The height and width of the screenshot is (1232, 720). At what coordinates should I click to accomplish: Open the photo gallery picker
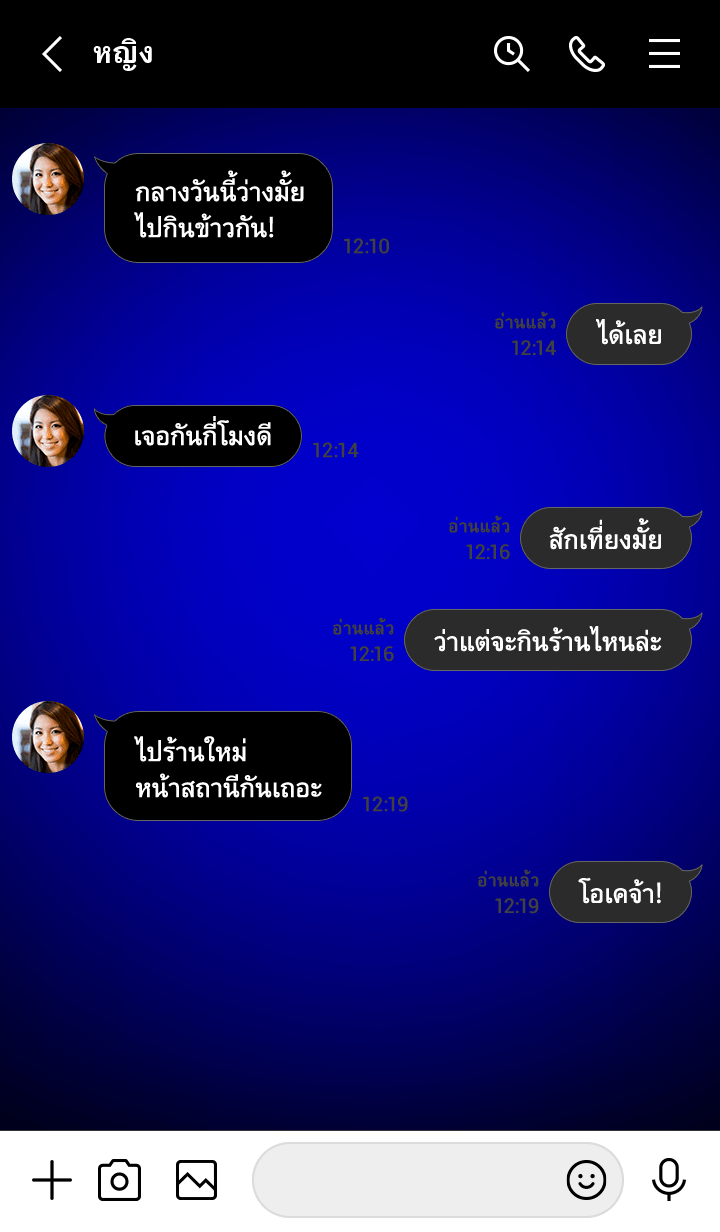pyautogui.click(x=196, y=1181)
